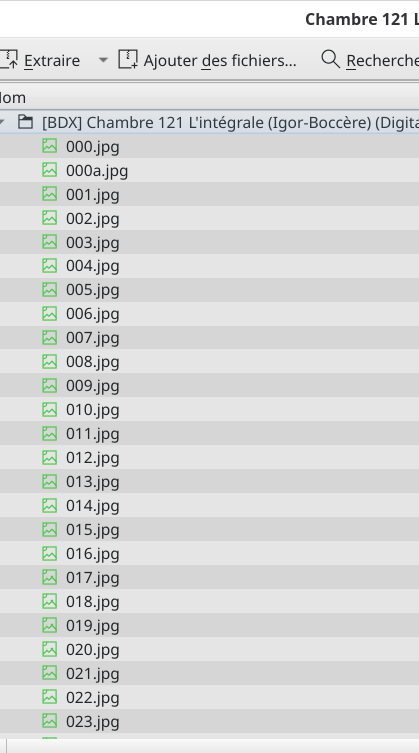Select the file 003.jpg

[210, 243]
